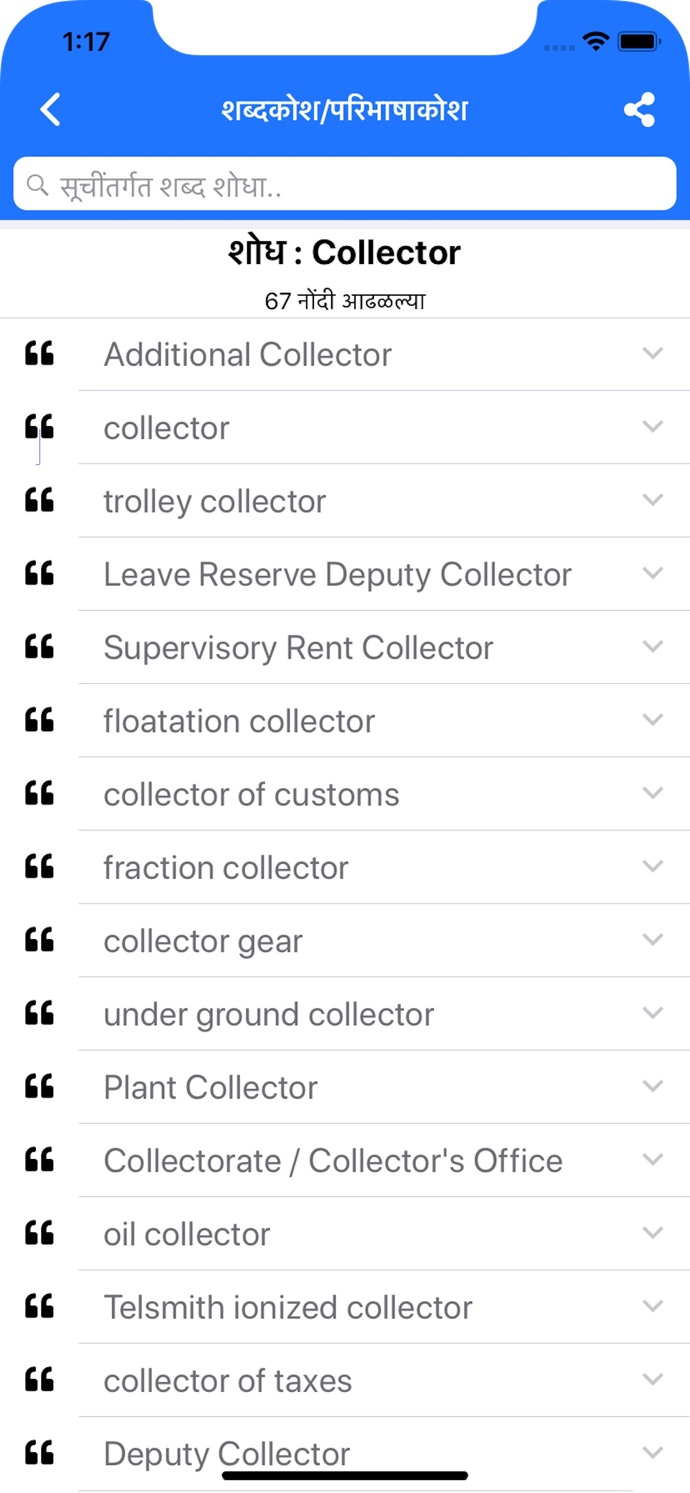690x1493 pixels.
Task: Expand the Deputy Collector entry
Action: (x=345, y=1454)
